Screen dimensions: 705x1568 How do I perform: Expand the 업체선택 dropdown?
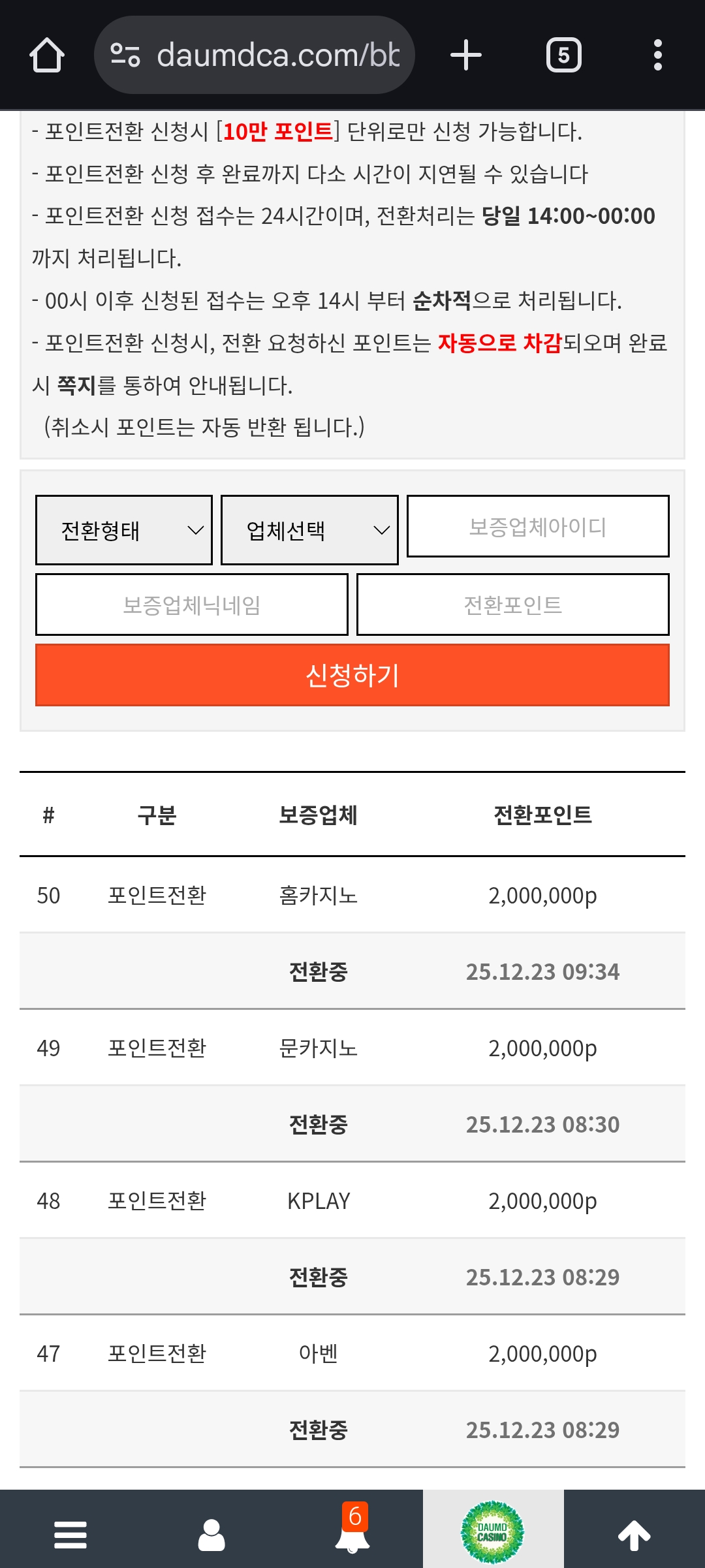309,530
